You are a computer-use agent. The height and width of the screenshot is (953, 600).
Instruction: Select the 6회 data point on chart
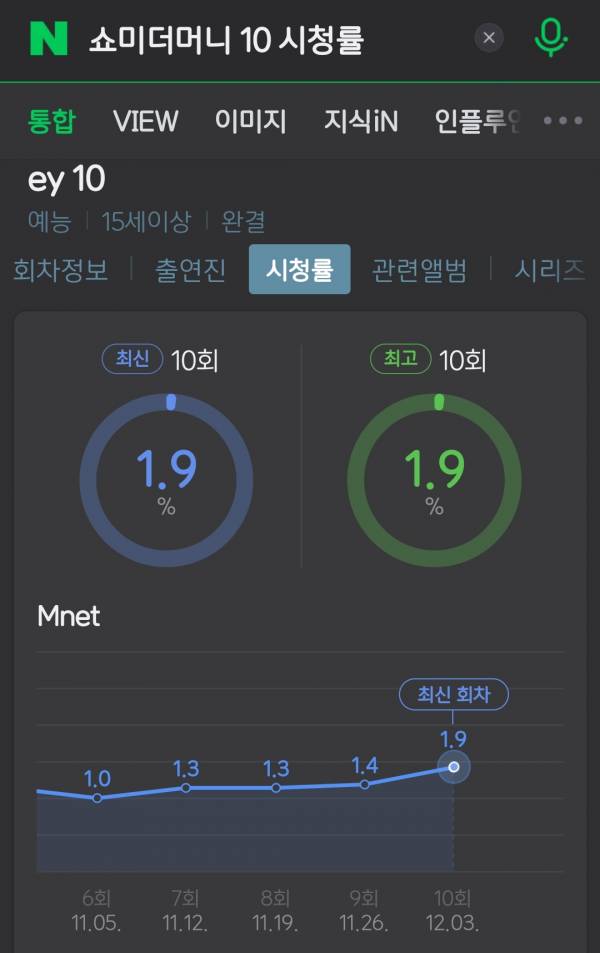pos(97,798)
